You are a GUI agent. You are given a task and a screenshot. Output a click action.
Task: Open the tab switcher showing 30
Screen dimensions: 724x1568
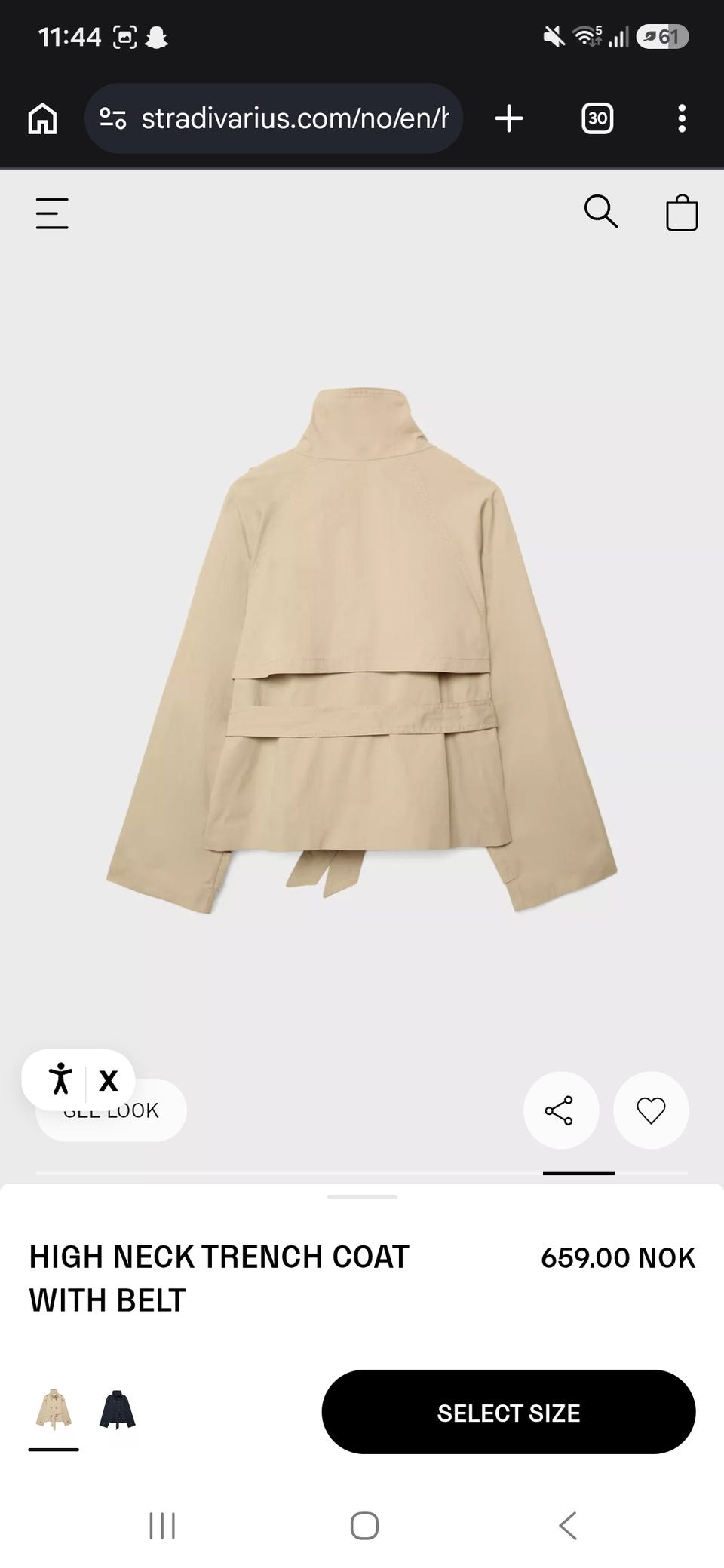(597, 118)
